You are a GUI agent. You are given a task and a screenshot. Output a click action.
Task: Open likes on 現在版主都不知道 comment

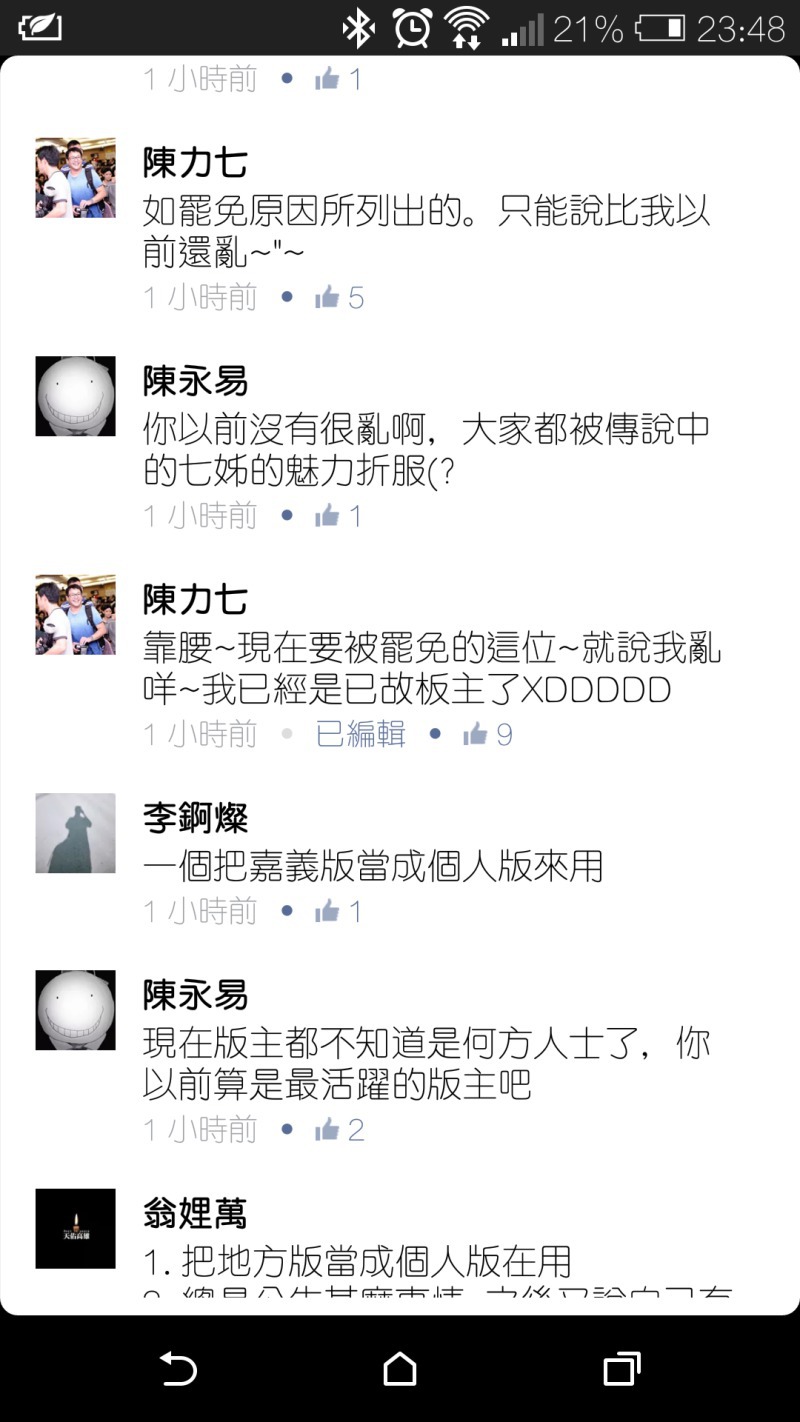tap(339, 1130)
